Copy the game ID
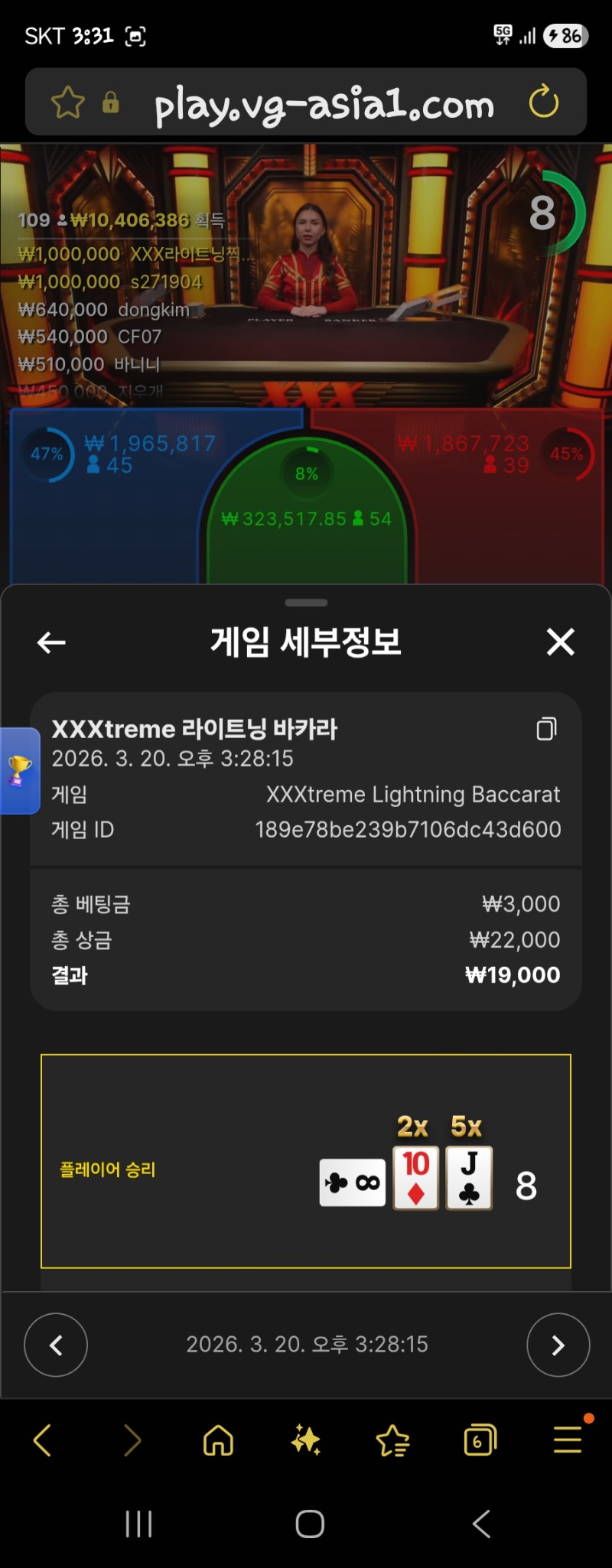 coord(546,729)
